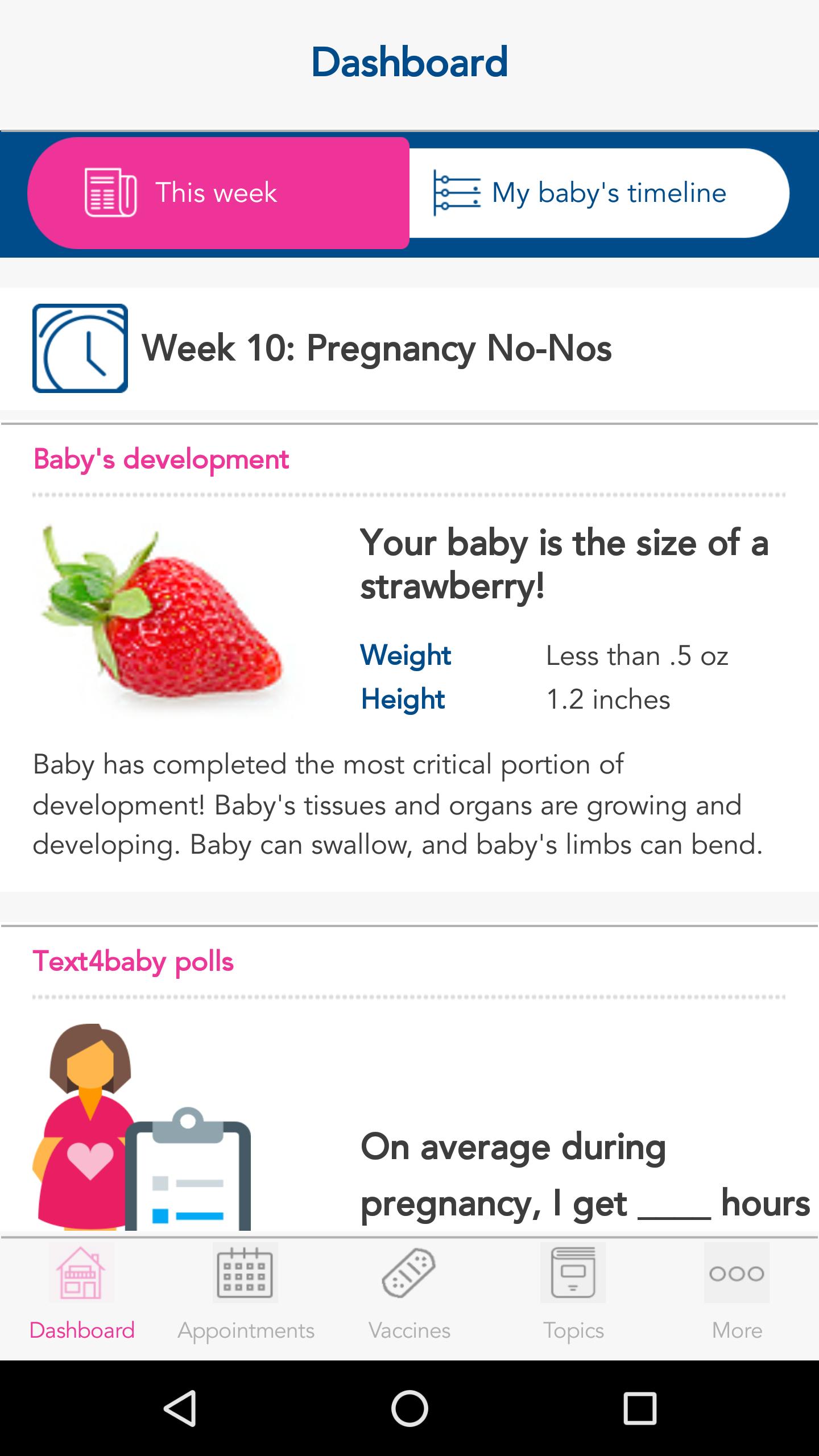Select the This week tab
The width and height of the screenshot is (819, 1456).
tap(219, 193)
